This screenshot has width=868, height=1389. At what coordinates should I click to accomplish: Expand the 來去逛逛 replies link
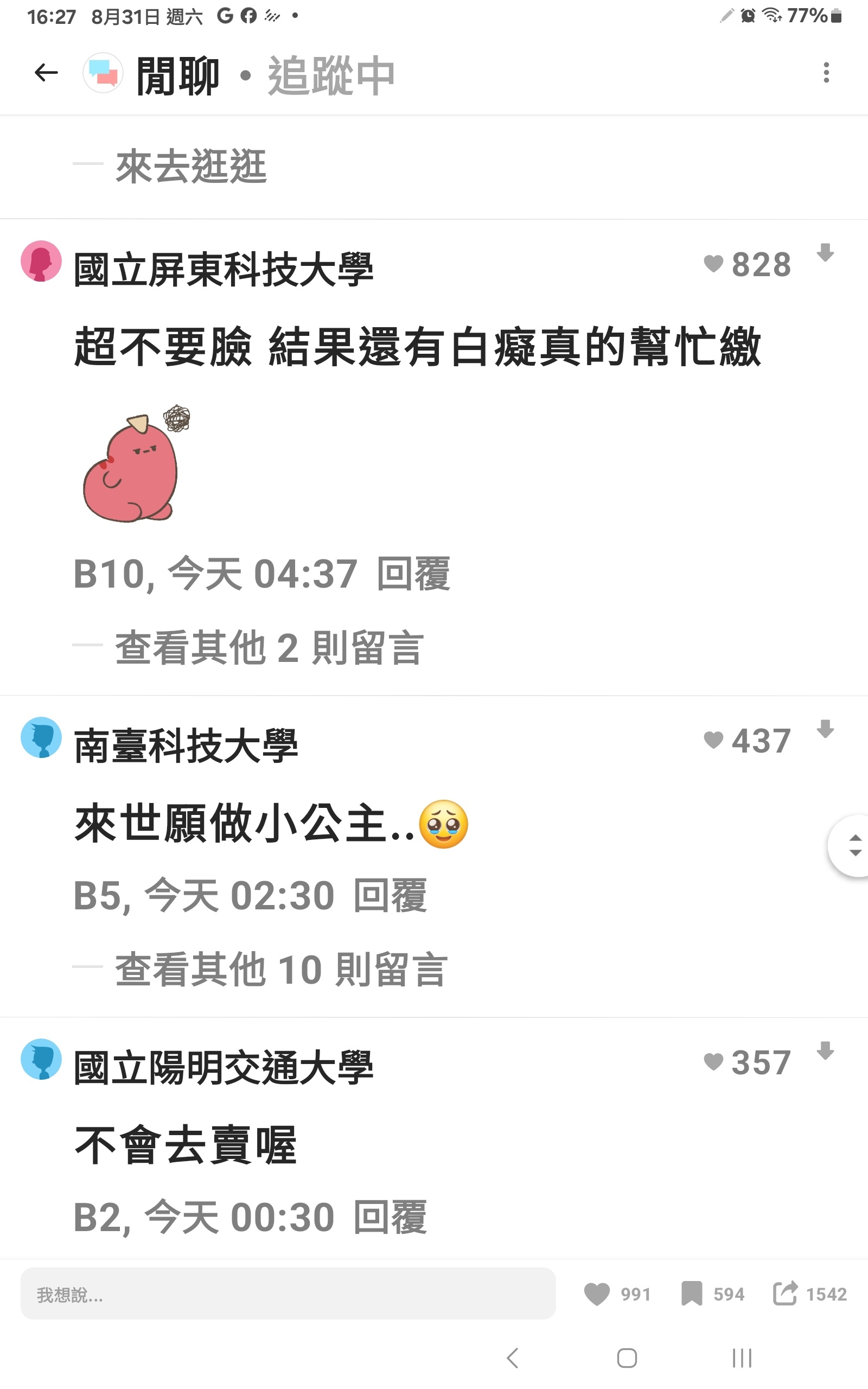[x=190, y=167]
